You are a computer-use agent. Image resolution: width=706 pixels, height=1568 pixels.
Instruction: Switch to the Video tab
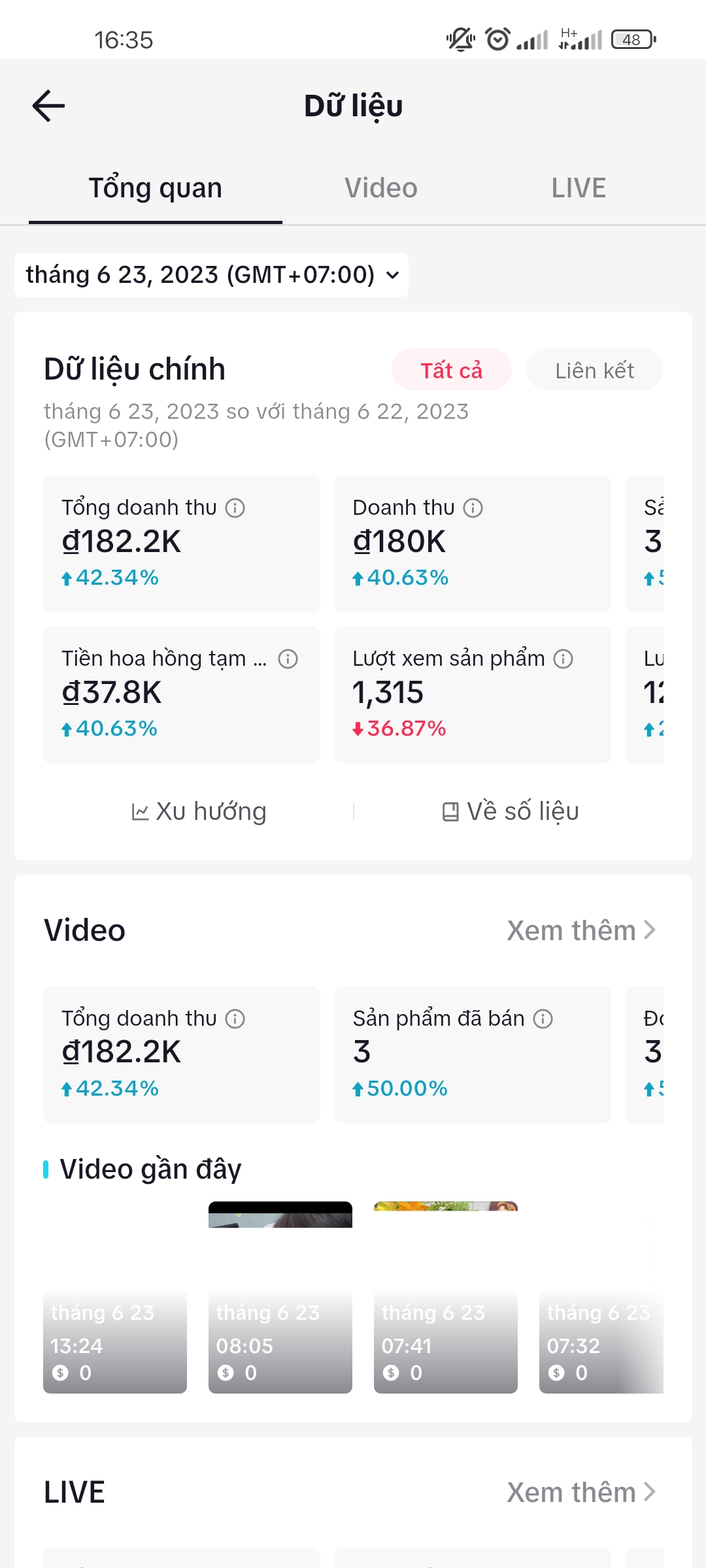point(380,188)
